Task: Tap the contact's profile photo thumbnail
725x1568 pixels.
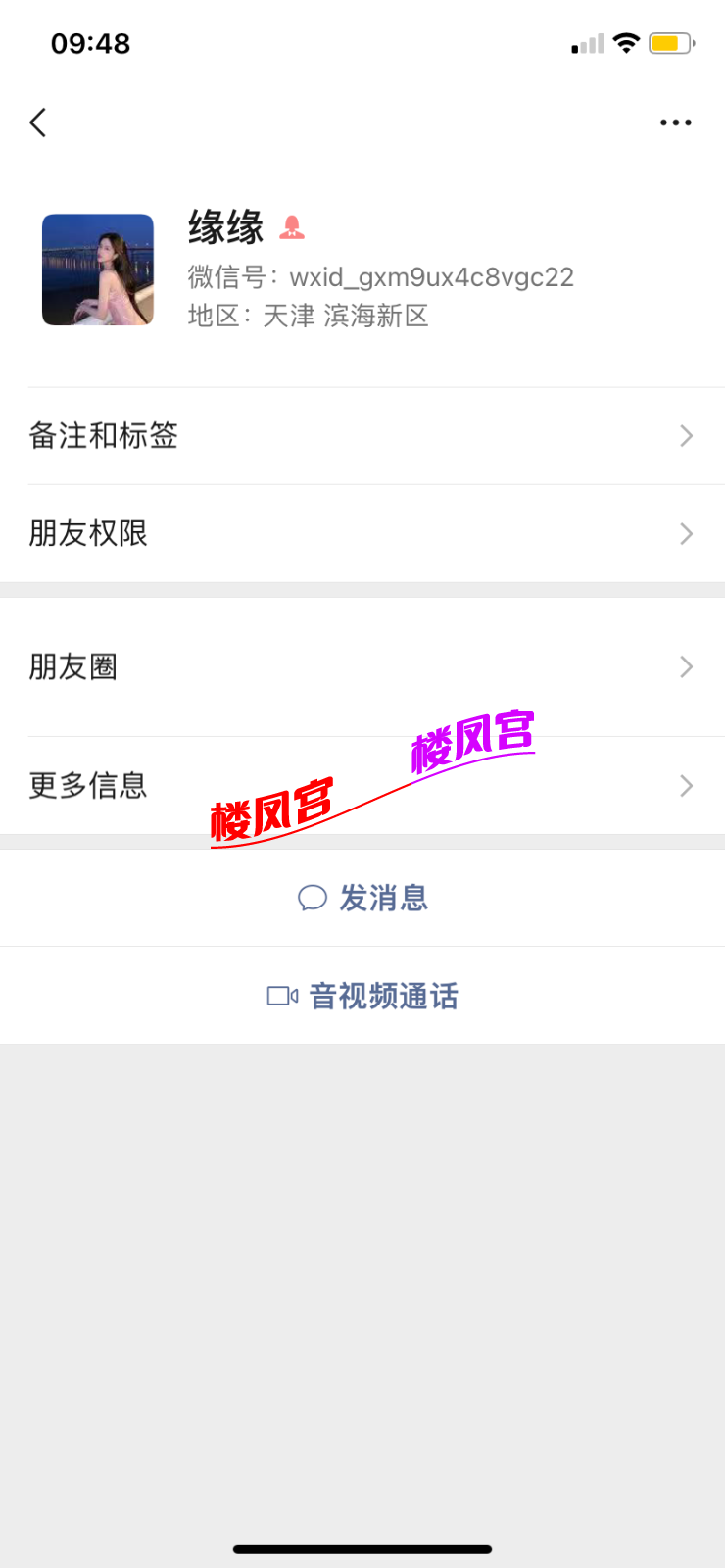Action: (98, 269)
